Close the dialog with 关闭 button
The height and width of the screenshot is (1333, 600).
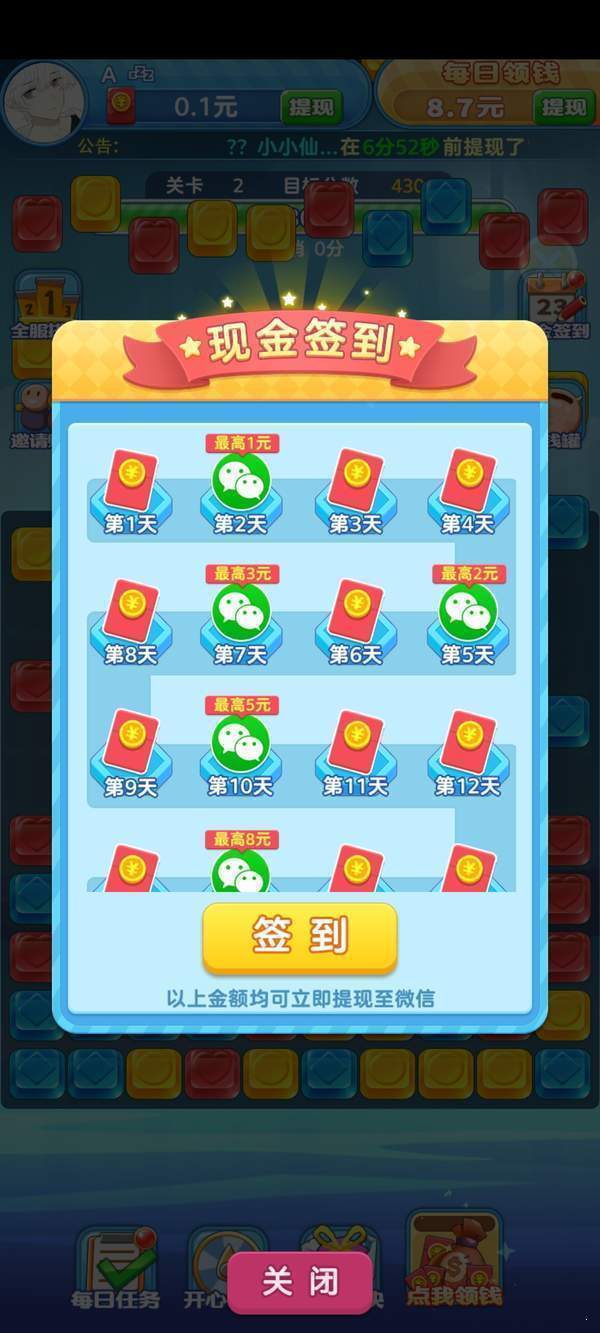[300, 1282]
